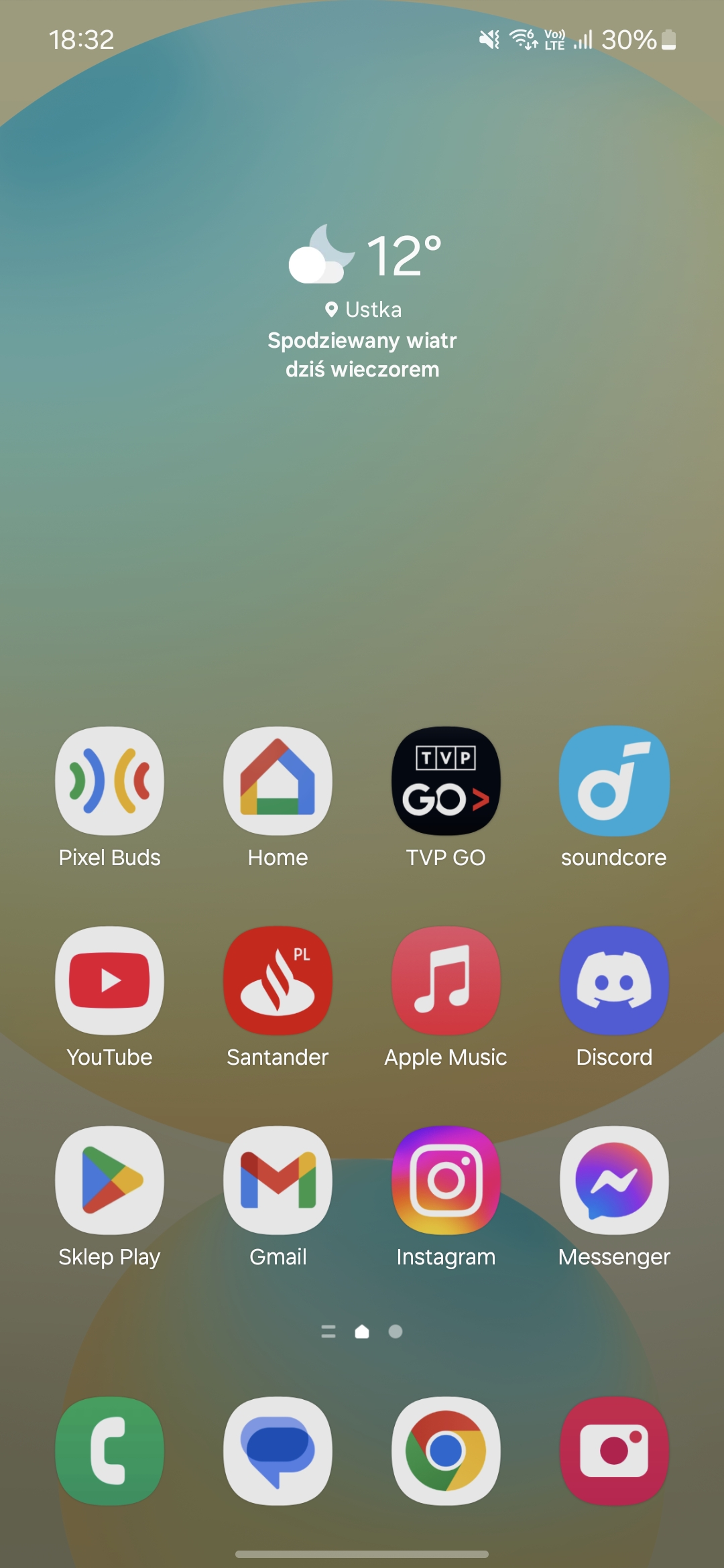724x1568 pixels.
Task: Open Google Messages in the dock
Action: [278, 1451]
